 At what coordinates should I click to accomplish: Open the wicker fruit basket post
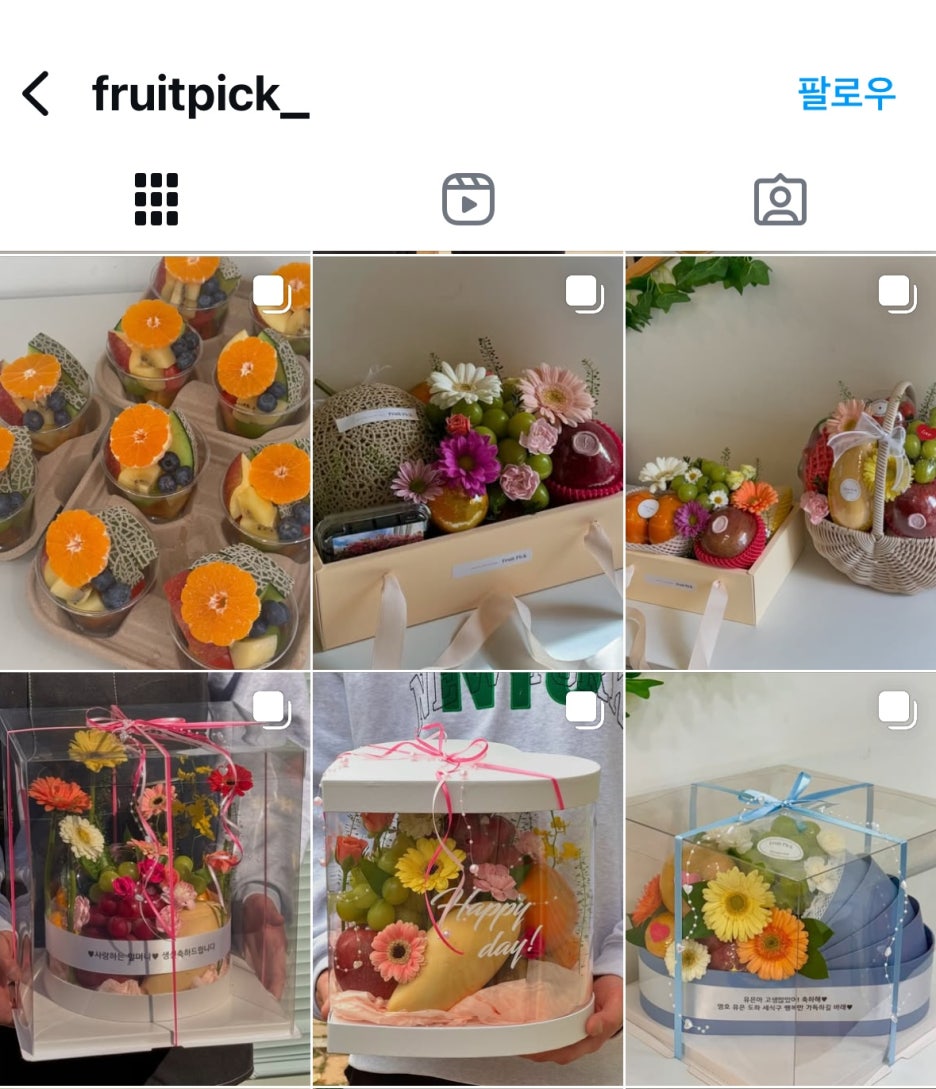point(781,462)
